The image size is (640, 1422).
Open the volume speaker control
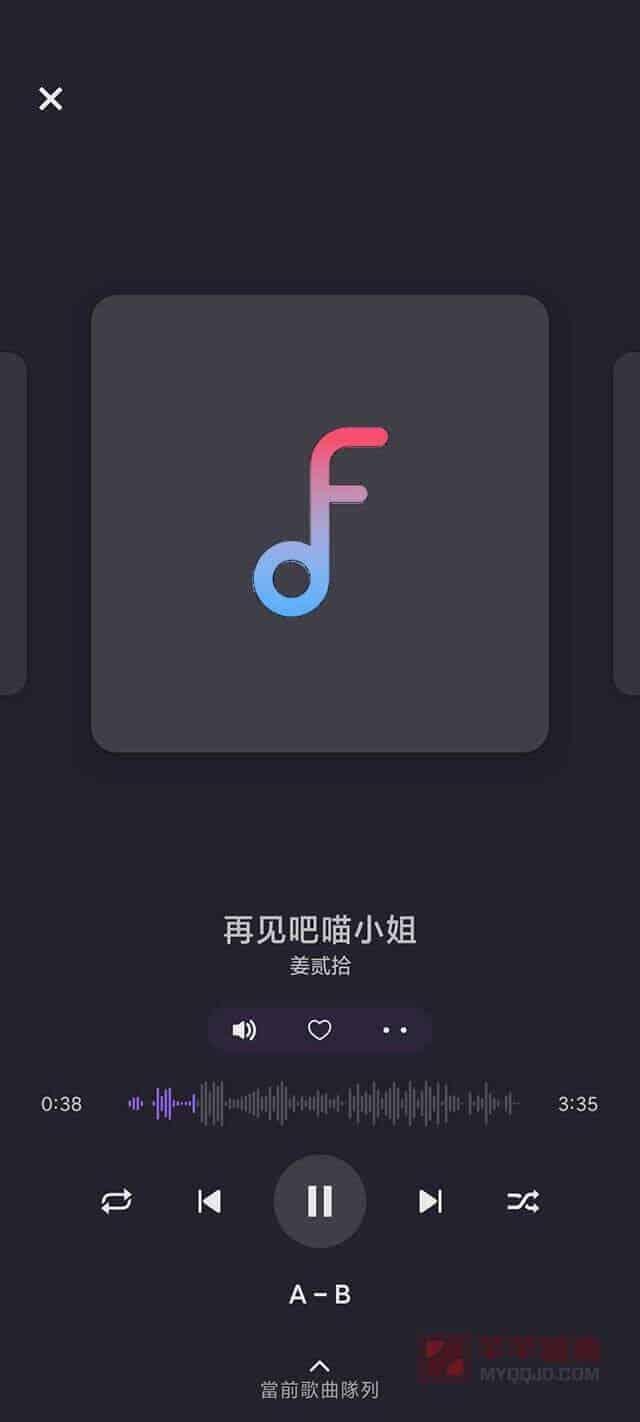244,1030
